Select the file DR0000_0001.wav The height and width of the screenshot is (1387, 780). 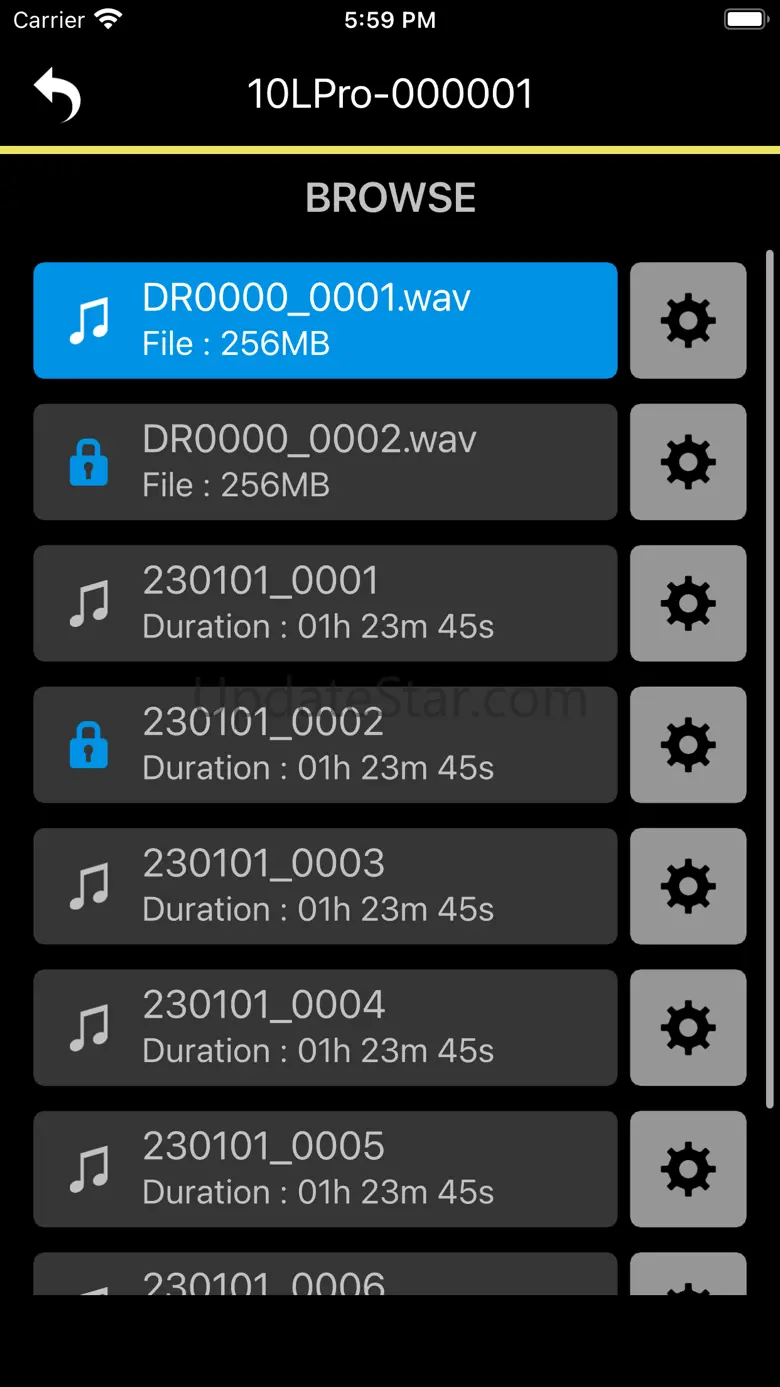(x=325, y=320)
